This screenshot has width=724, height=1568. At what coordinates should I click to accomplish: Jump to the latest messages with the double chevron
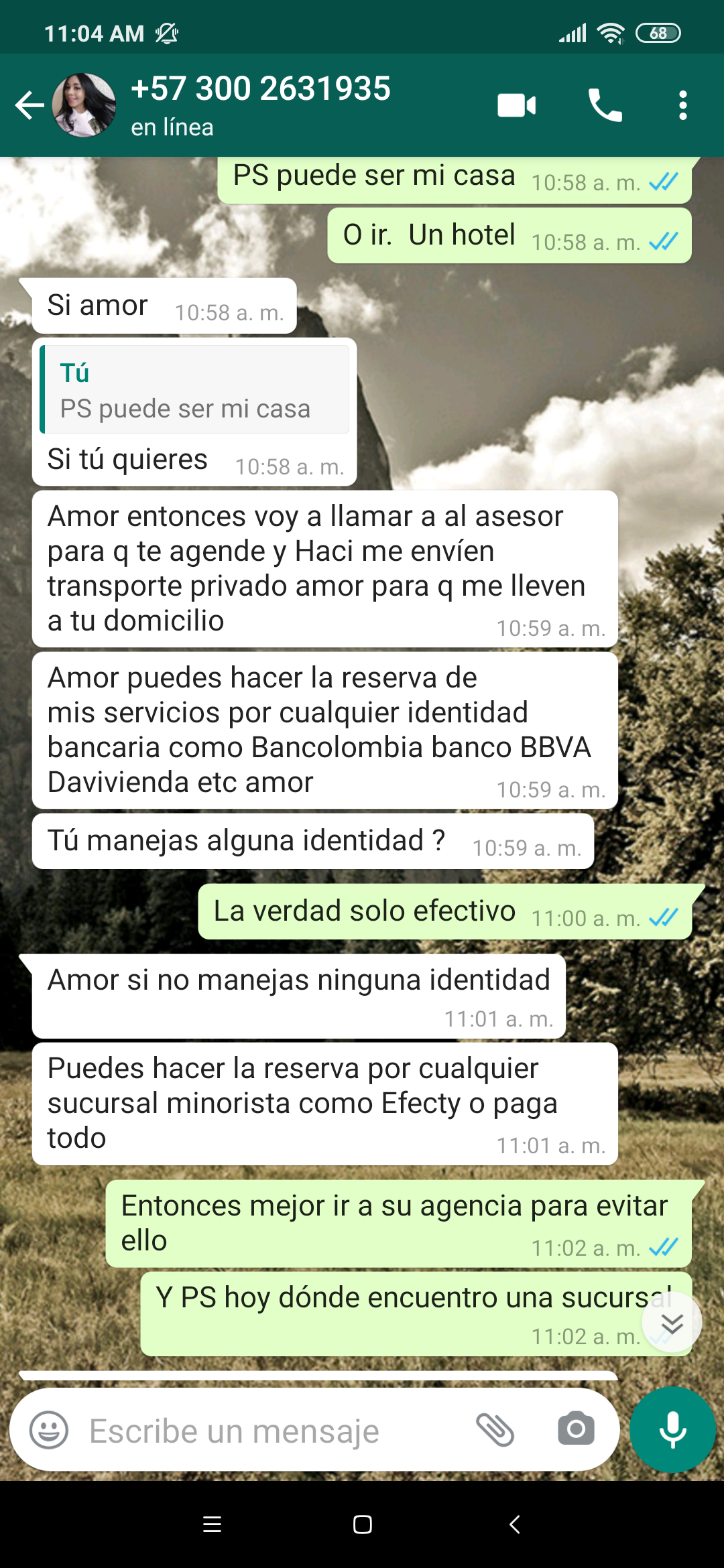672,1323
